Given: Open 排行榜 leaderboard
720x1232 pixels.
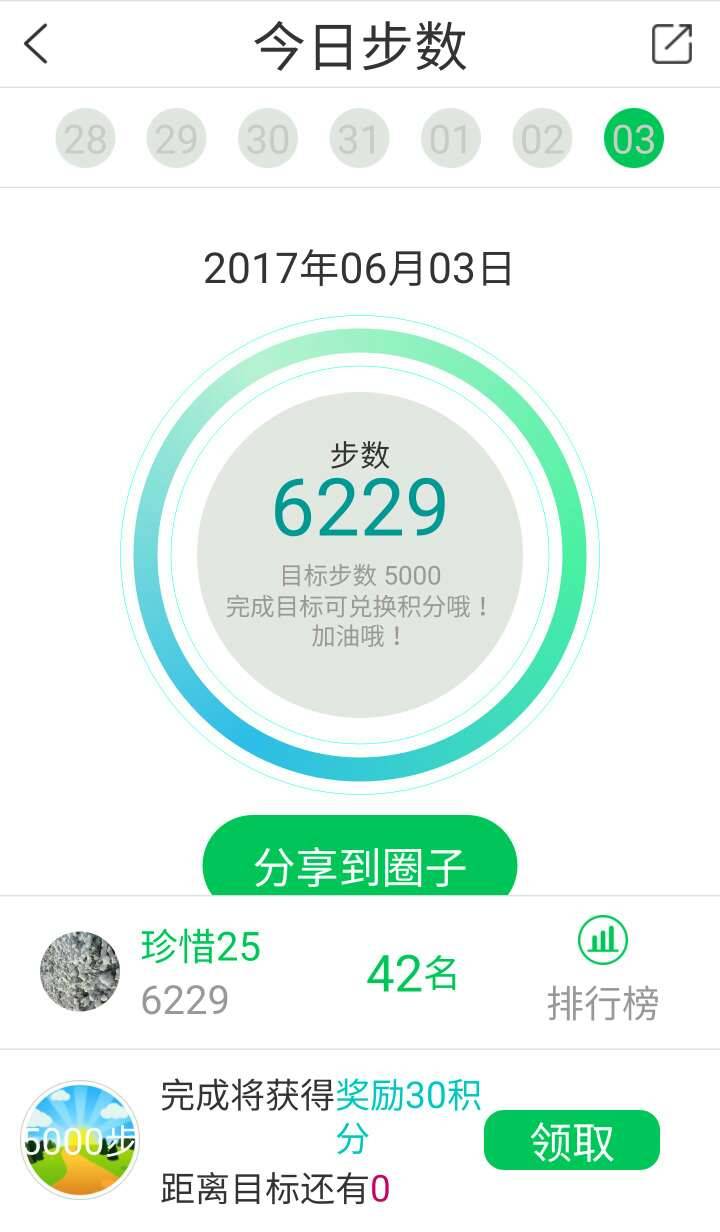Looking at the screenshot, I should click(602, 971).
